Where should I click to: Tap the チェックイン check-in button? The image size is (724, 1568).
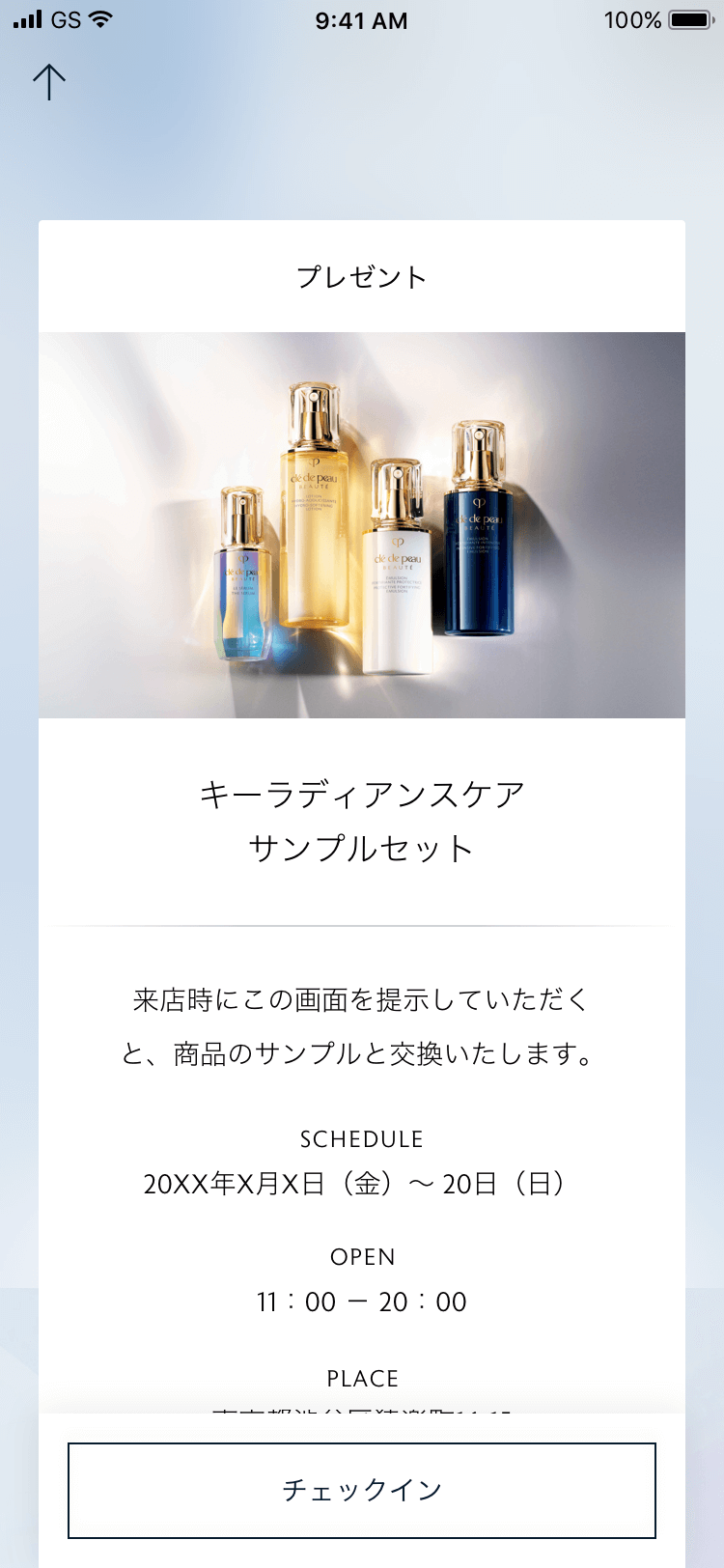(362, 1490)
